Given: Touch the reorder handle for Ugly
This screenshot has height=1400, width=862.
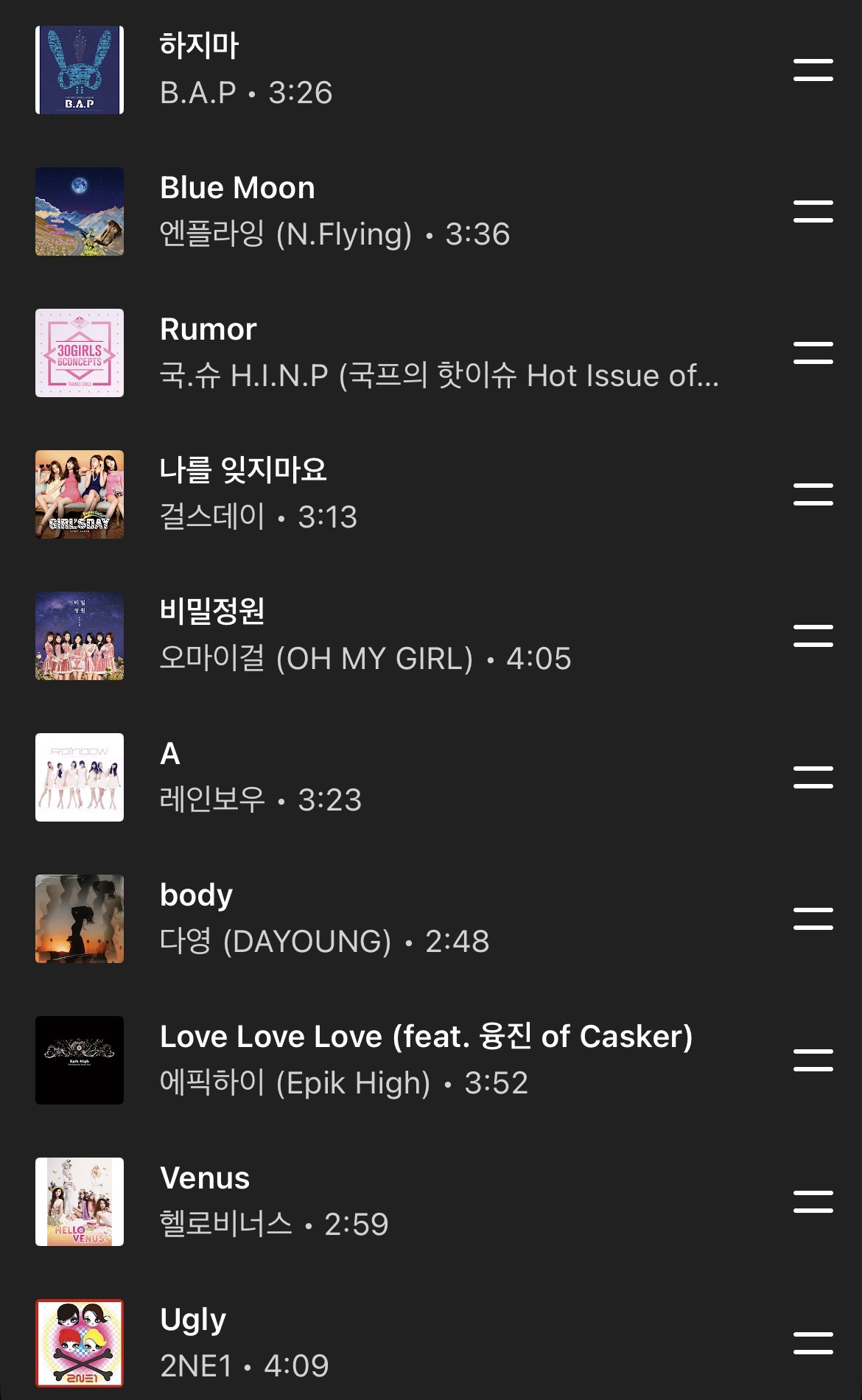Looking at the screenshot, I should click(x=813, y=1343).
